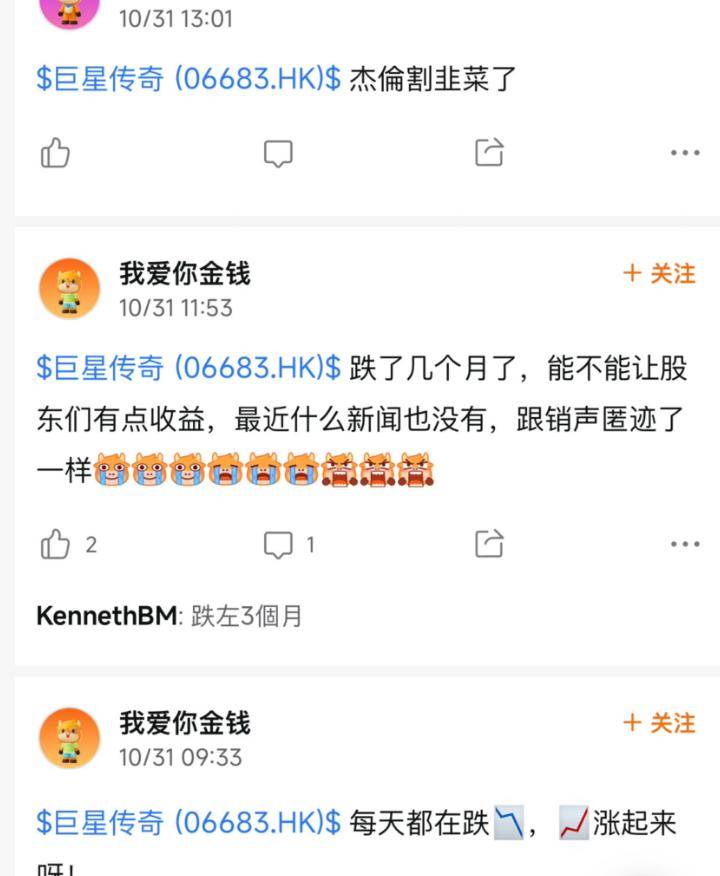Viewport: 720px width, 876px height.
Task: Open overflow menu on 杰倫割韭菜了 post
Action: (x=685, y=153)
